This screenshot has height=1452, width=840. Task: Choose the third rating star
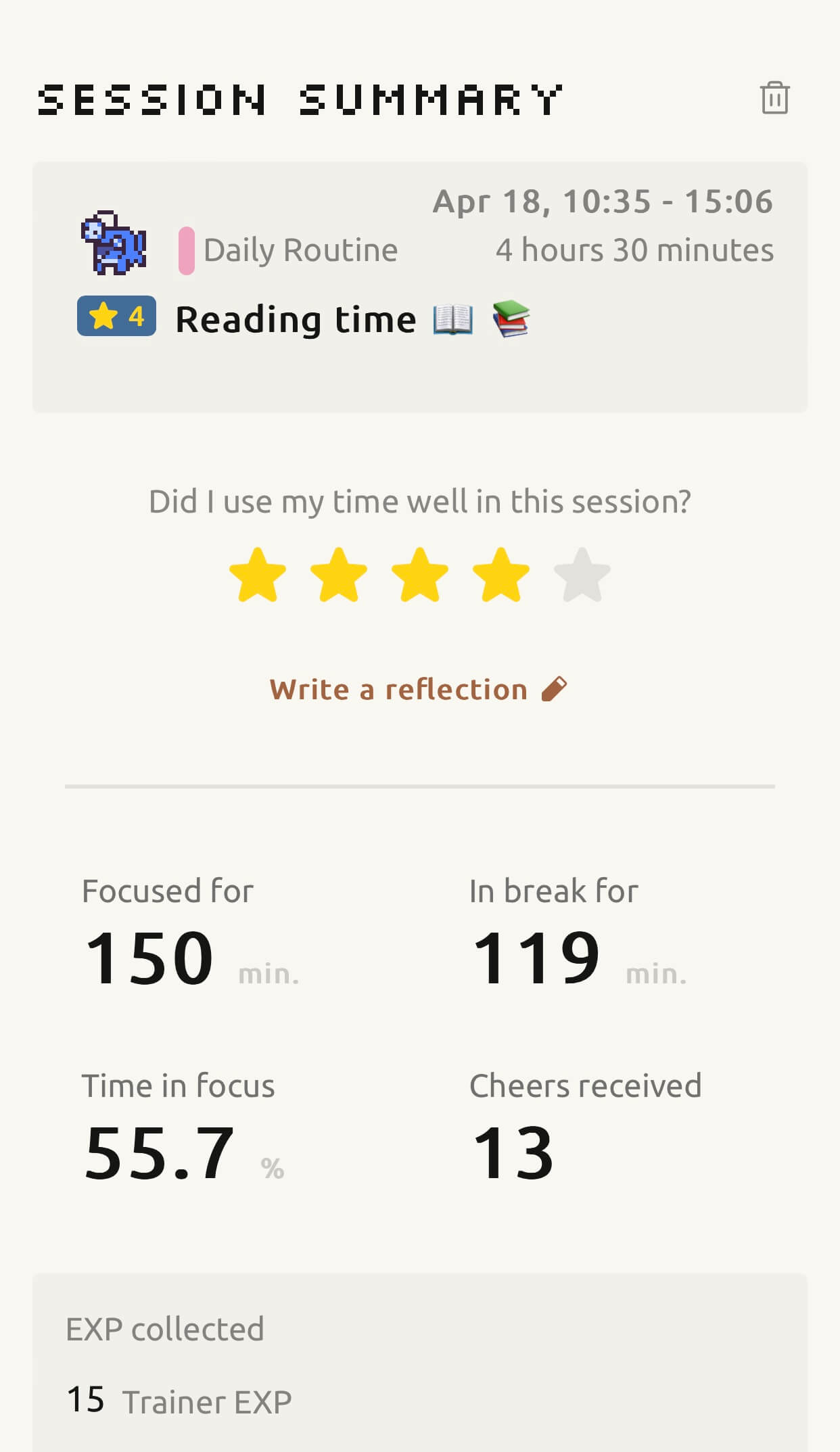coord(420,575)
